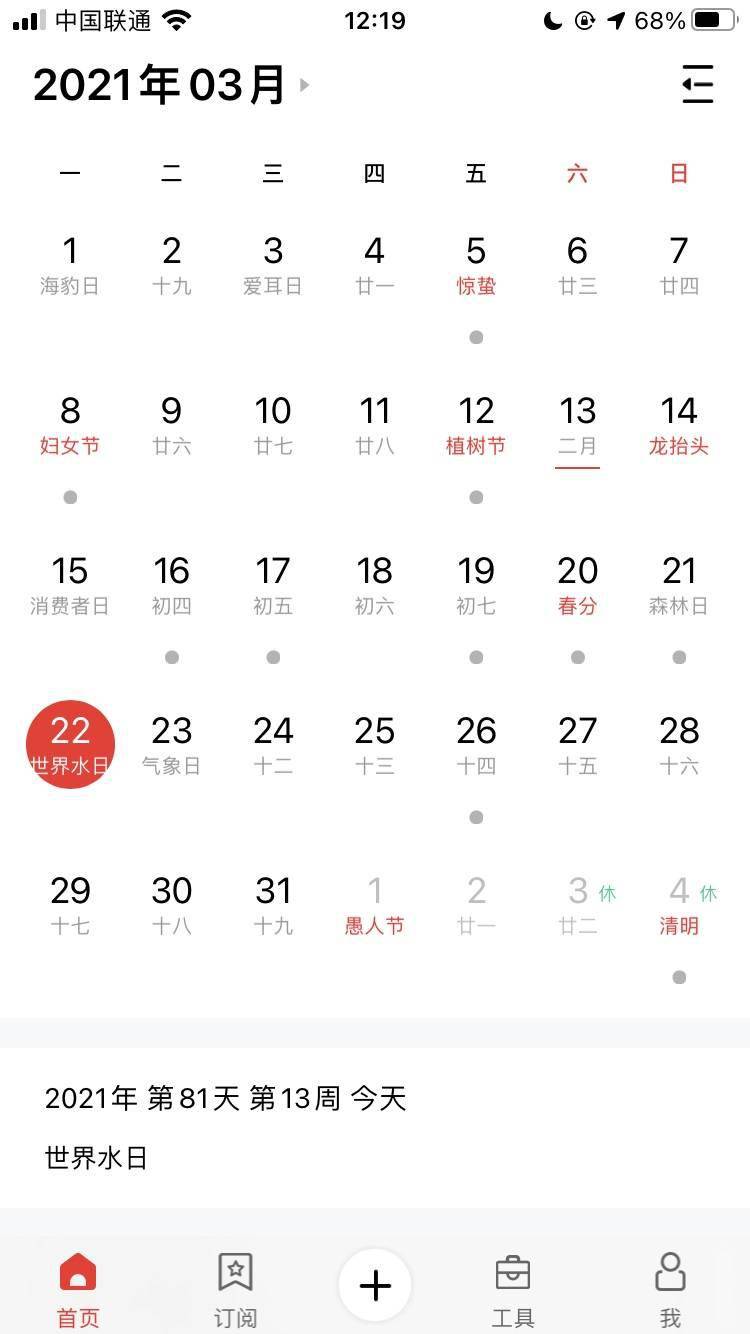This screenshot has height=1334, width=750.
Task: Select March 12 植树节
Action: (476, 425)
